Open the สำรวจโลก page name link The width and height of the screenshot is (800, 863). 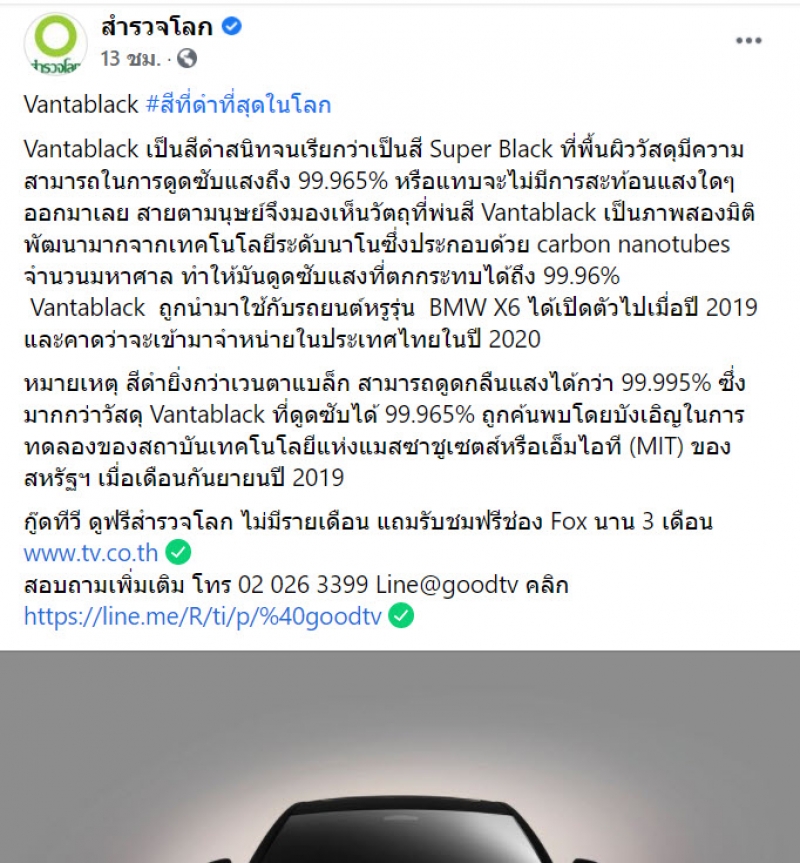coord(156,27)
